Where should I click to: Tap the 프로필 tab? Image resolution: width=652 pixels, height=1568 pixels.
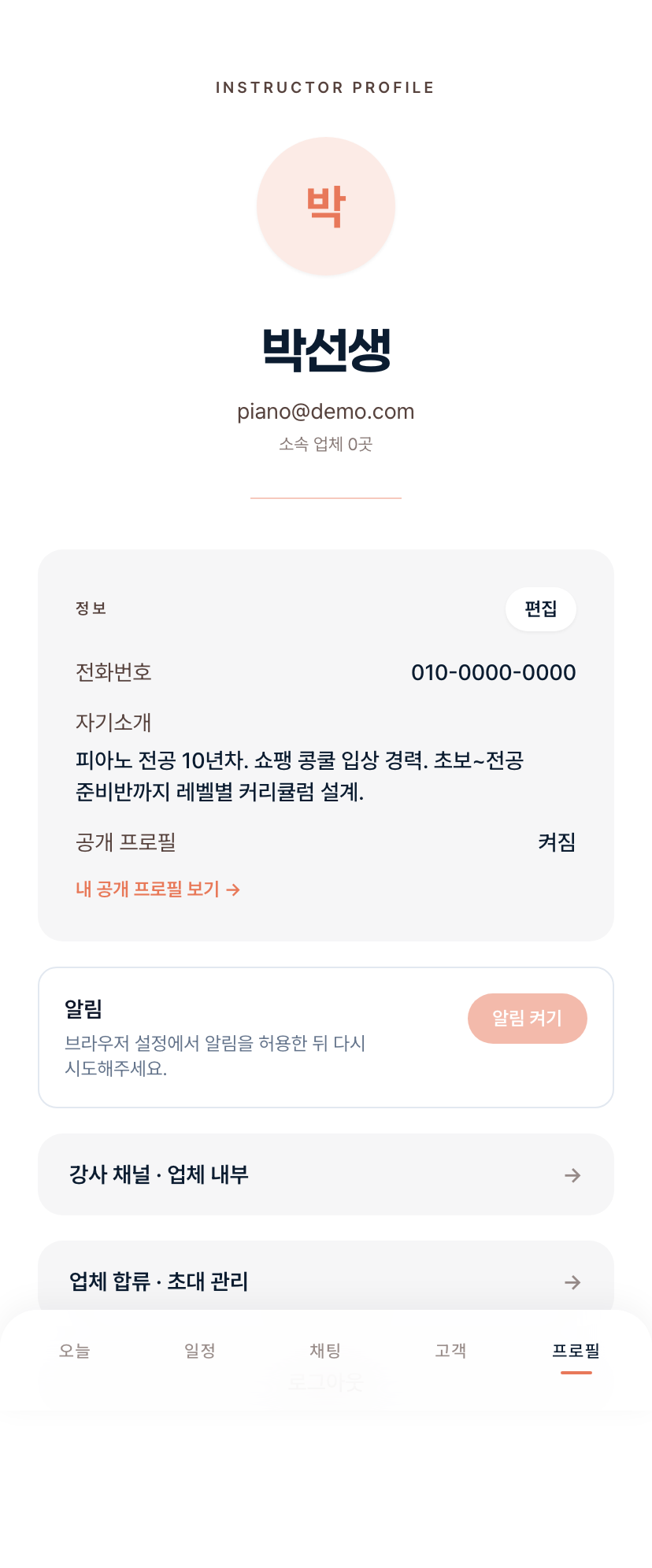[x=576, y=1351]
